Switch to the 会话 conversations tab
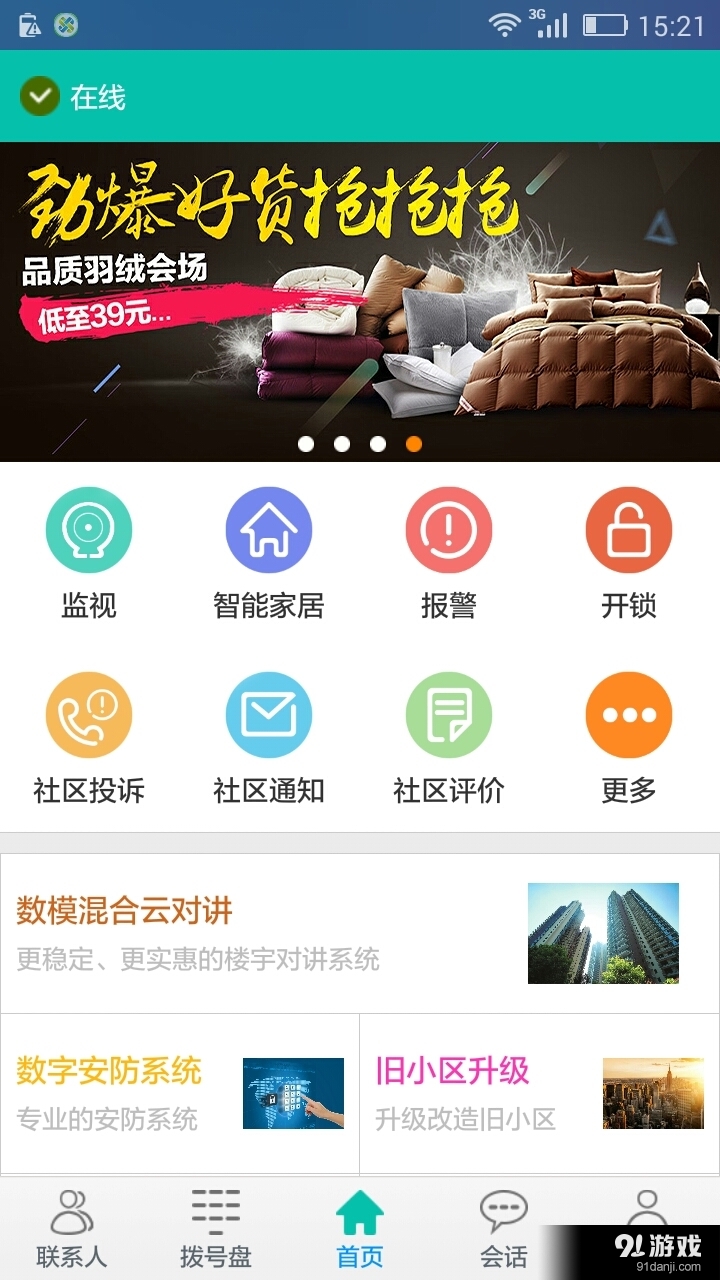This screenshot has height=1280, width=720. click(504, 1229)
